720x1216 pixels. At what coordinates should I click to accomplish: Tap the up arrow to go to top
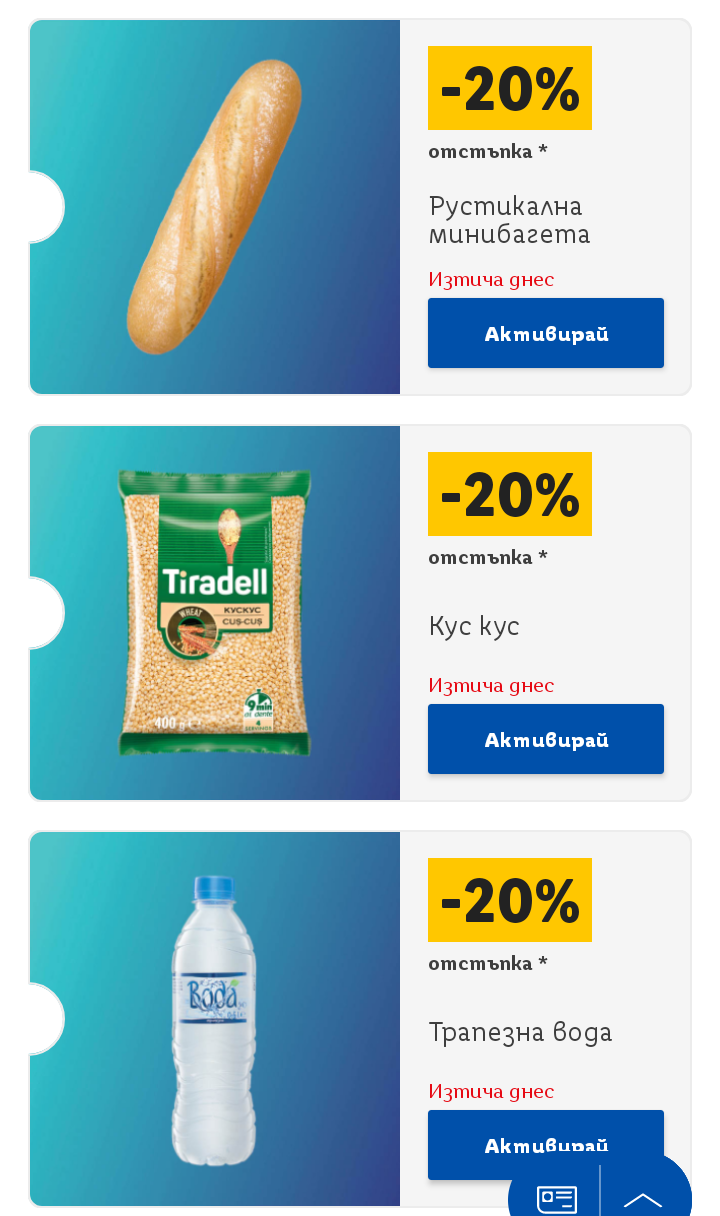click(x=643, y=1198)
